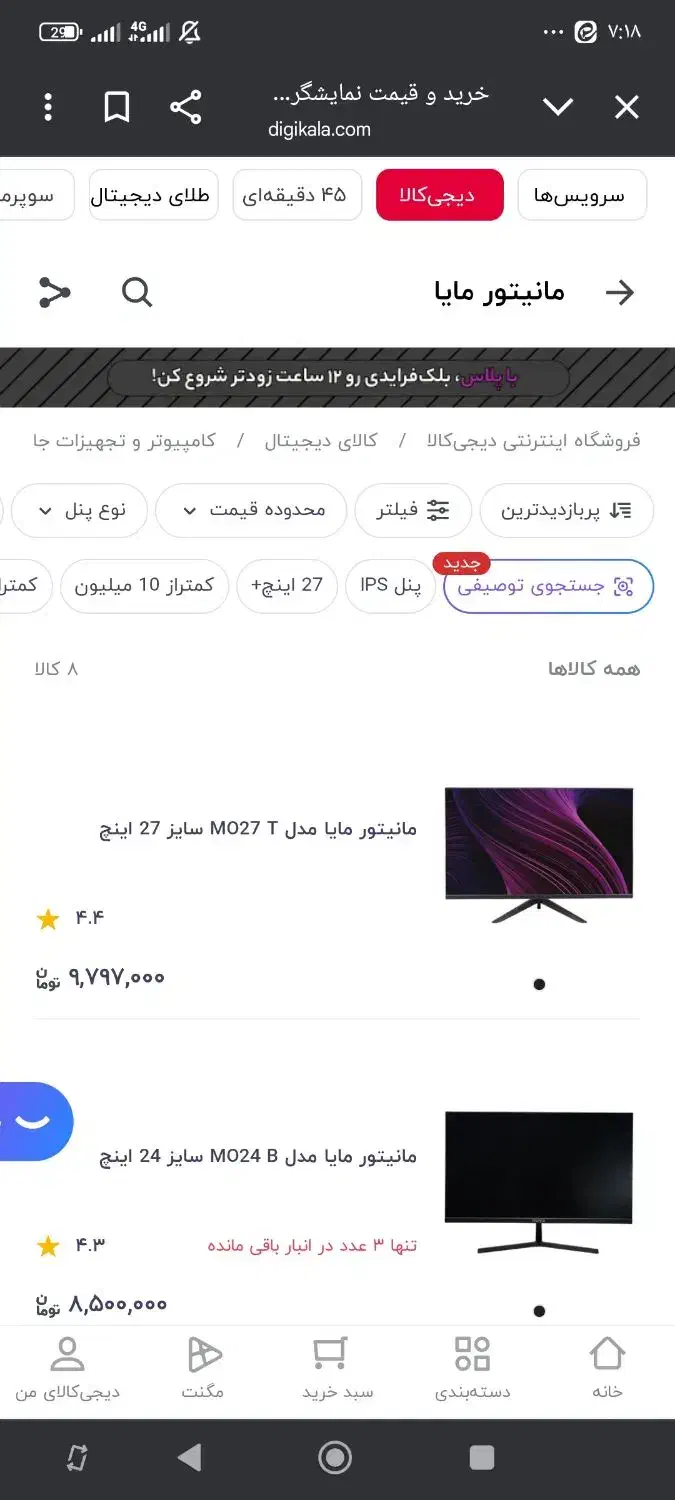Open search next to مانیتور مایا
Image resolution: width=675 pixels, height=1500 pixels.
click(x=137, y=292)
